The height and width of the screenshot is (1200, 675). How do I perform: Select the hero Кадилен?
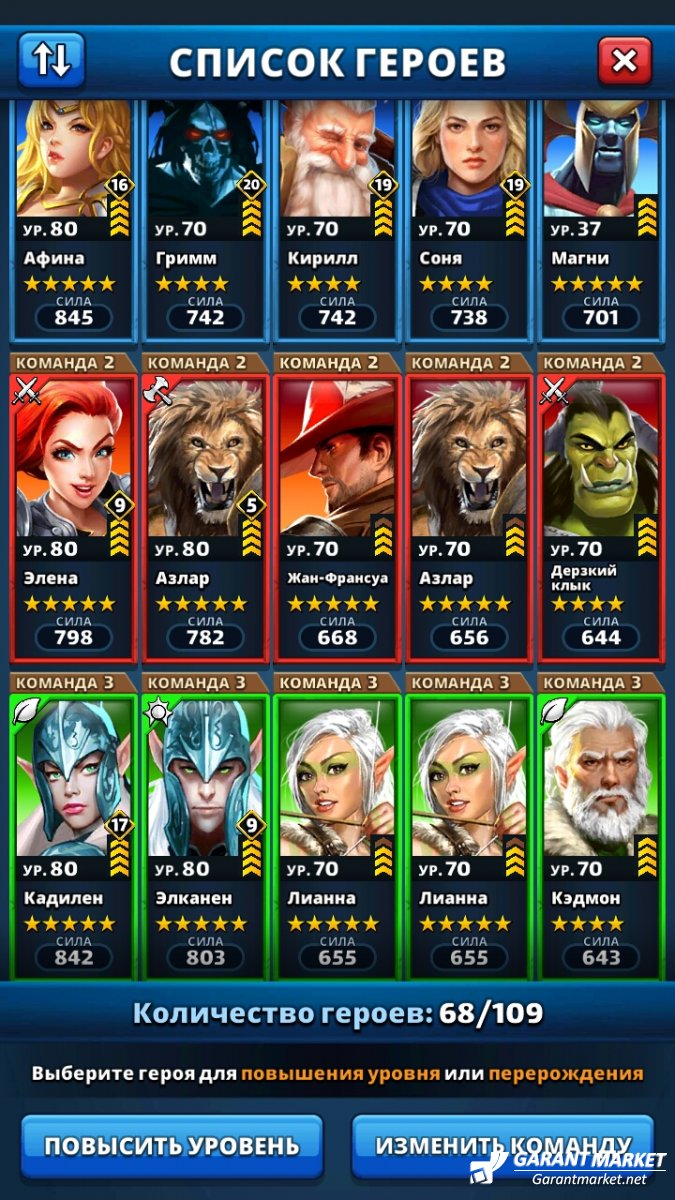(x=74, y=838)
